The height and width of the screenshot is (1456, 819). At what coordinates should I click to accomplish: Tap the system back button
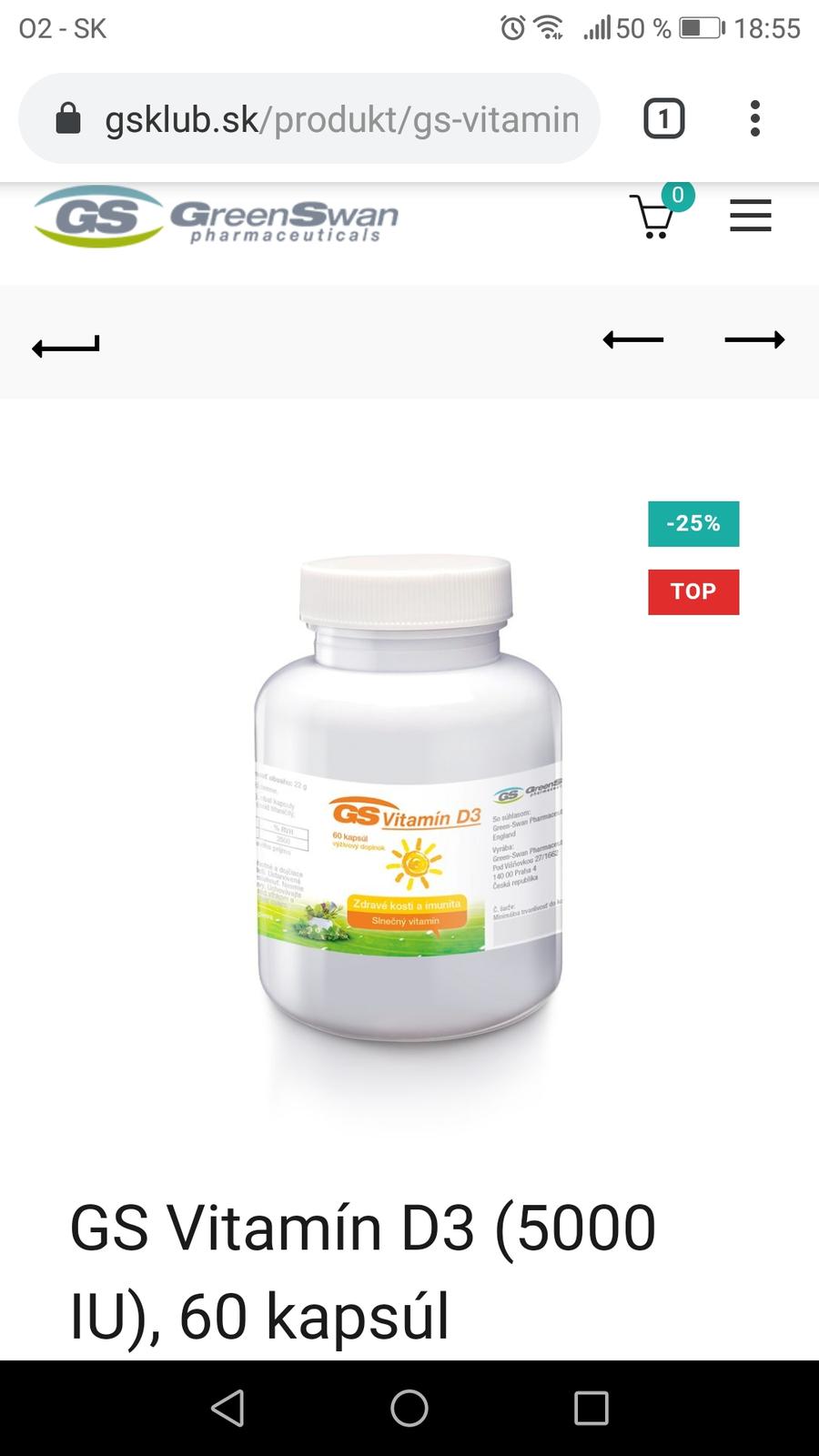227,1408
